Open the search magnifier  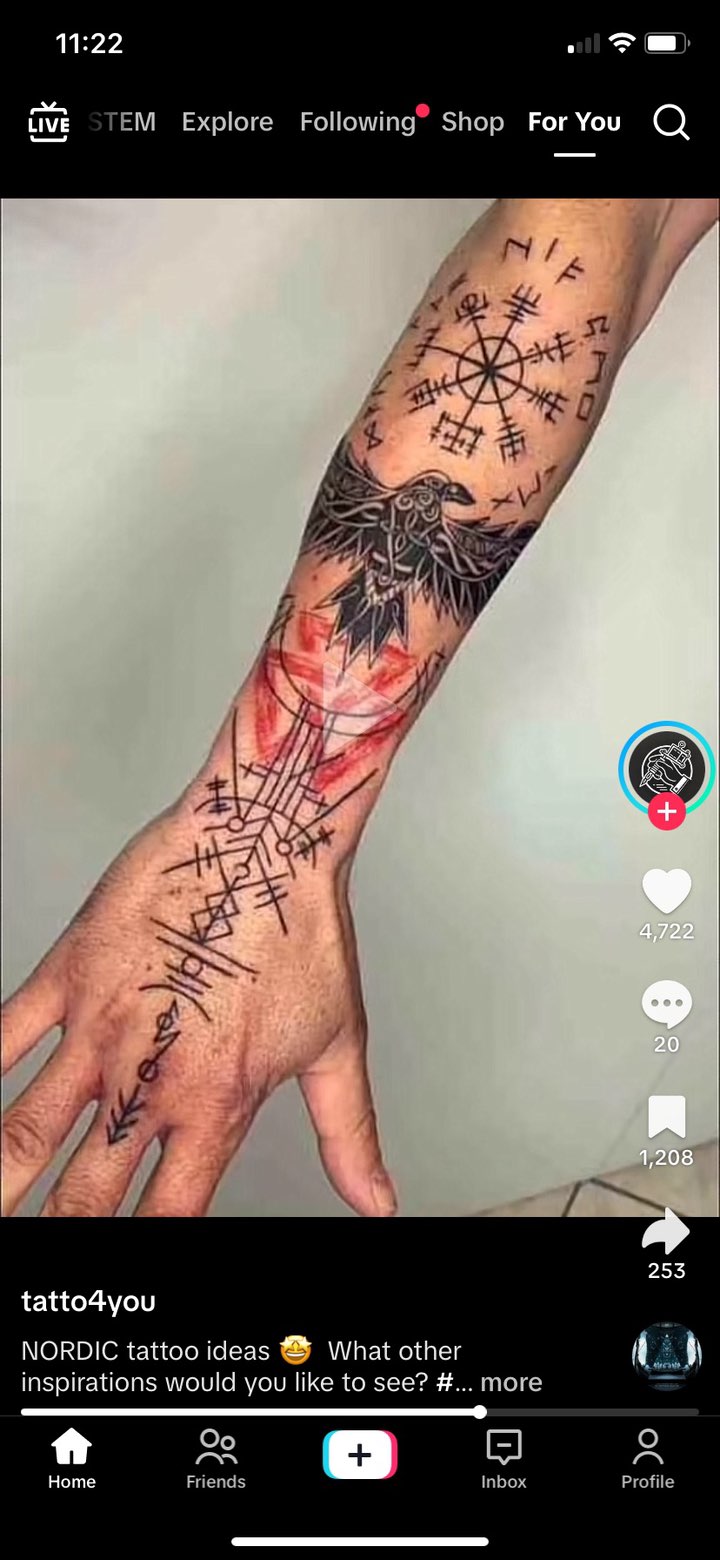click(x=671, y=122)
